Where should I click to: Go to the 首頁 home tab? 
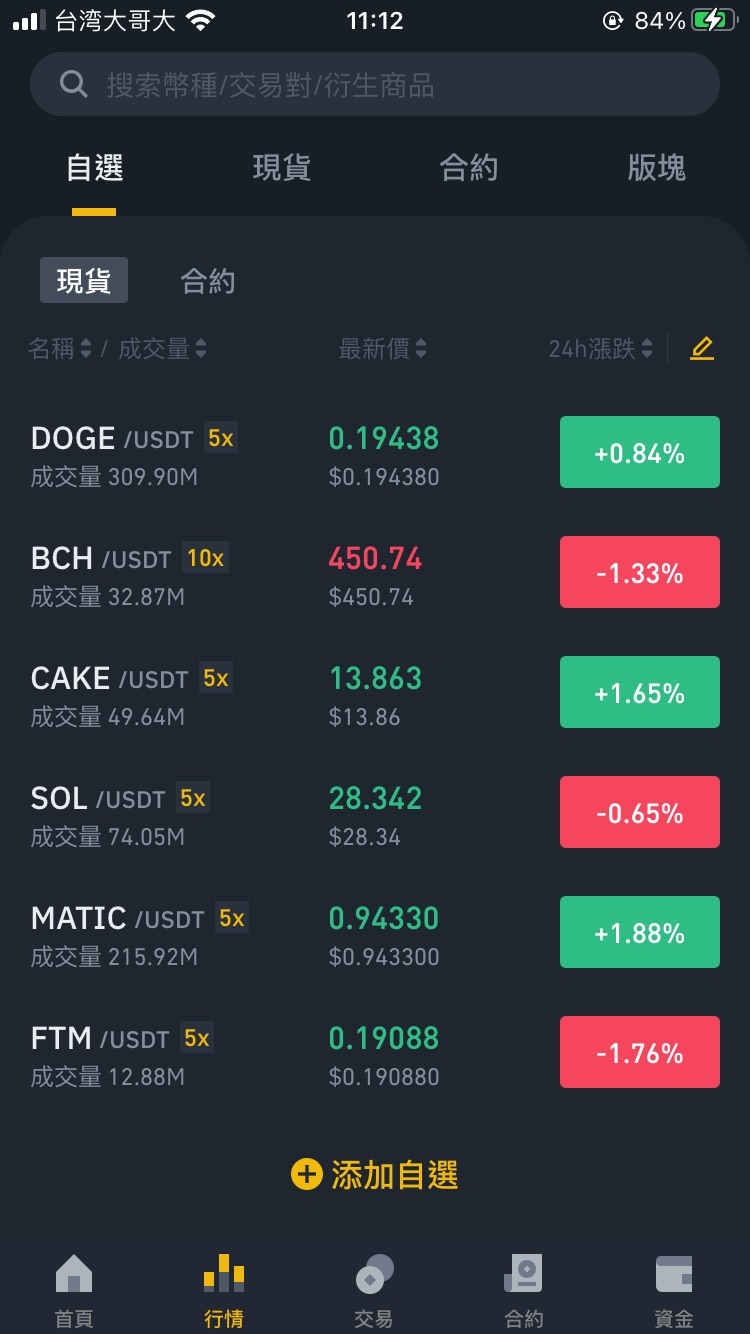click(x=74, y=1290)
